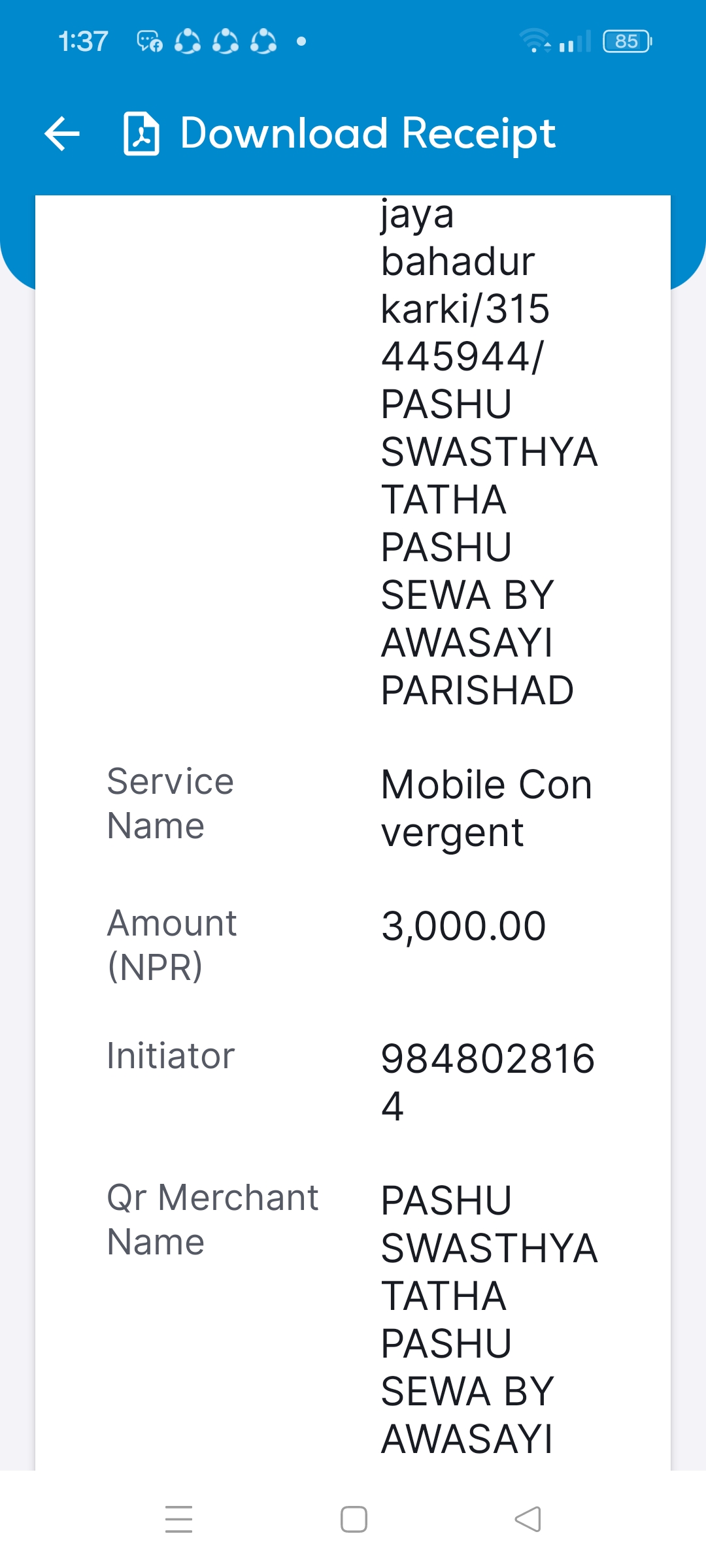Go back using the app bar arrow

point(62,133)
